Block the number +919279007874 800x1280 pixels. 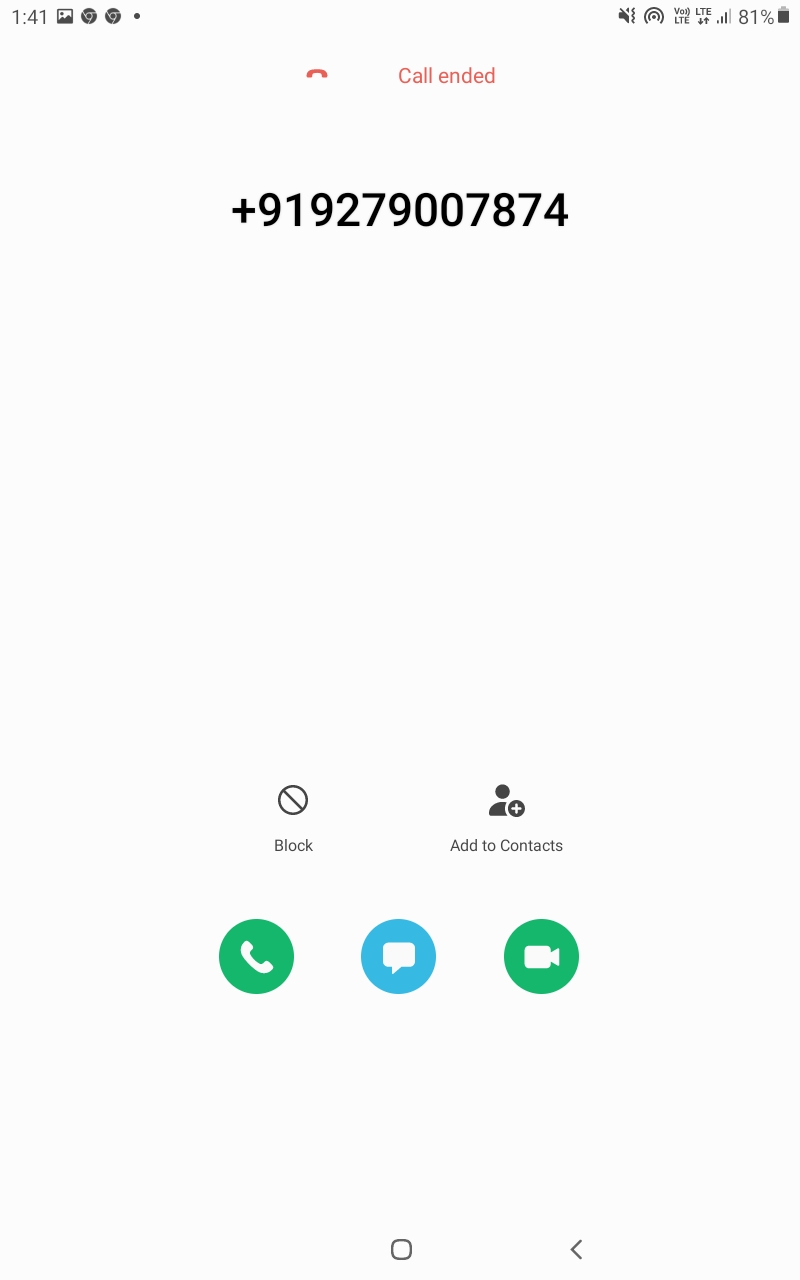click(x=293, y=818)
